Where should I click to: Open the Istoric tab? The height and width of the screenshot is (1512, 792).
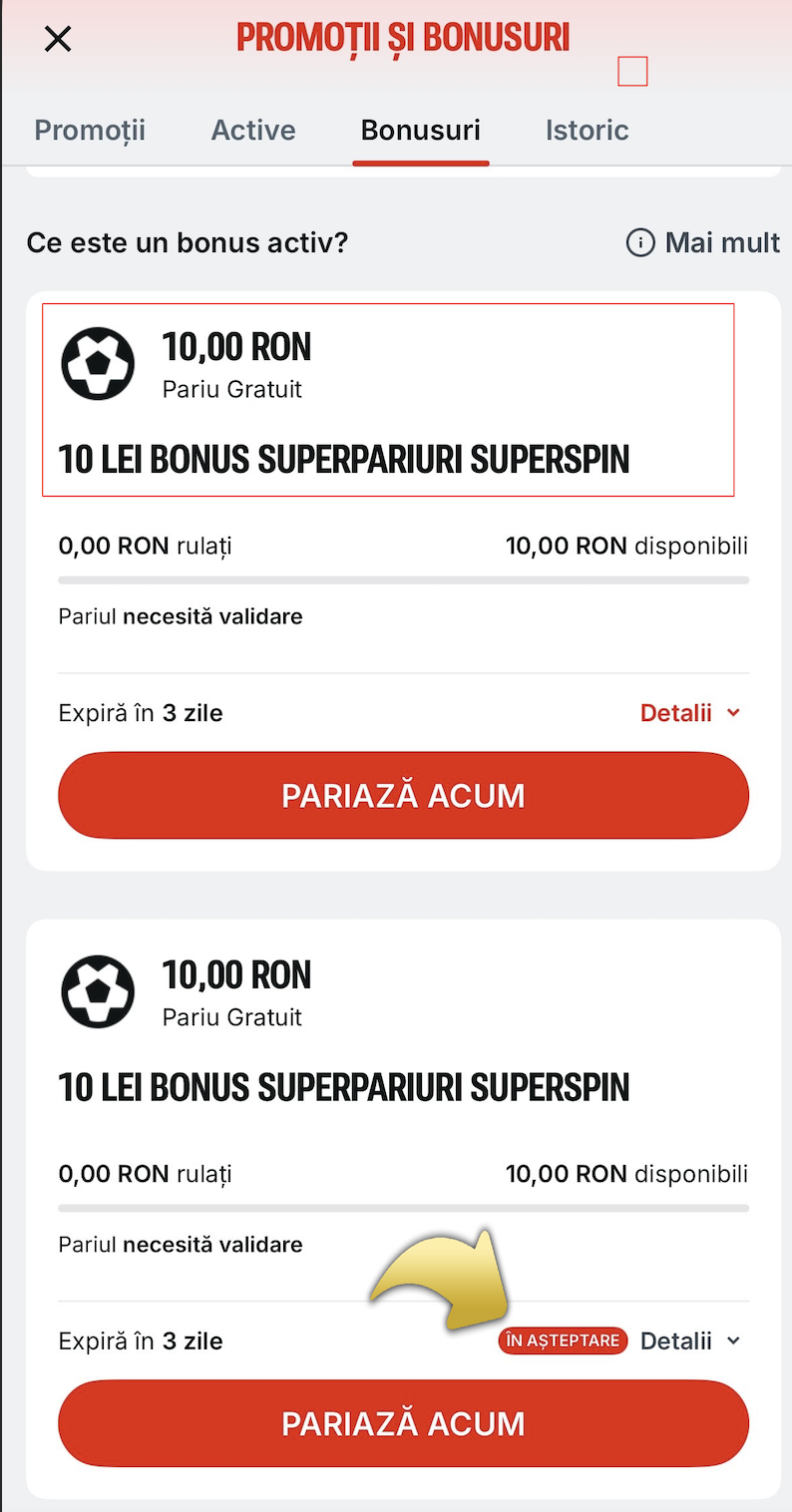pyautogui.click(x=587, y=131)
